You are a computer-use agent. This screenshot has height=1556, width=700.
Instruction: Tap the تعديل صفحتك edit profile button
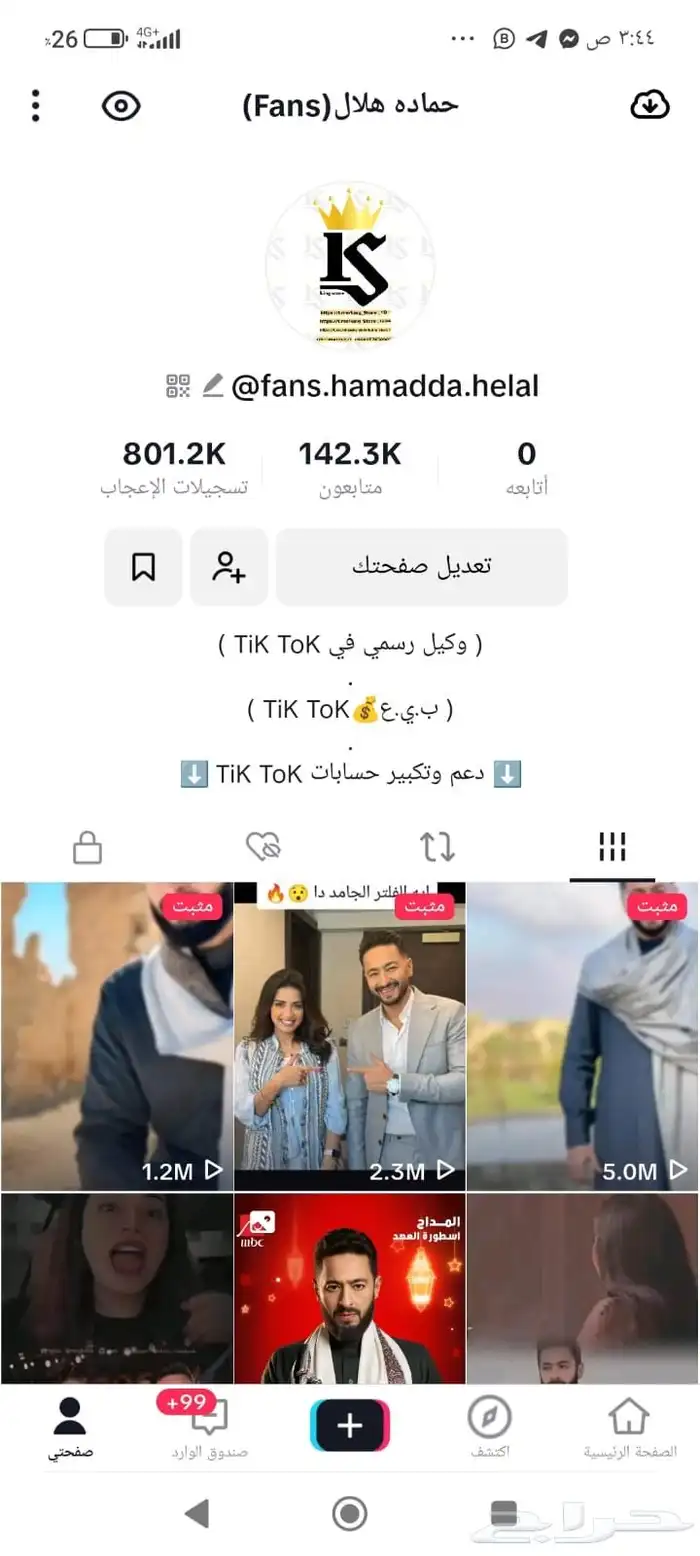(421, 567)
